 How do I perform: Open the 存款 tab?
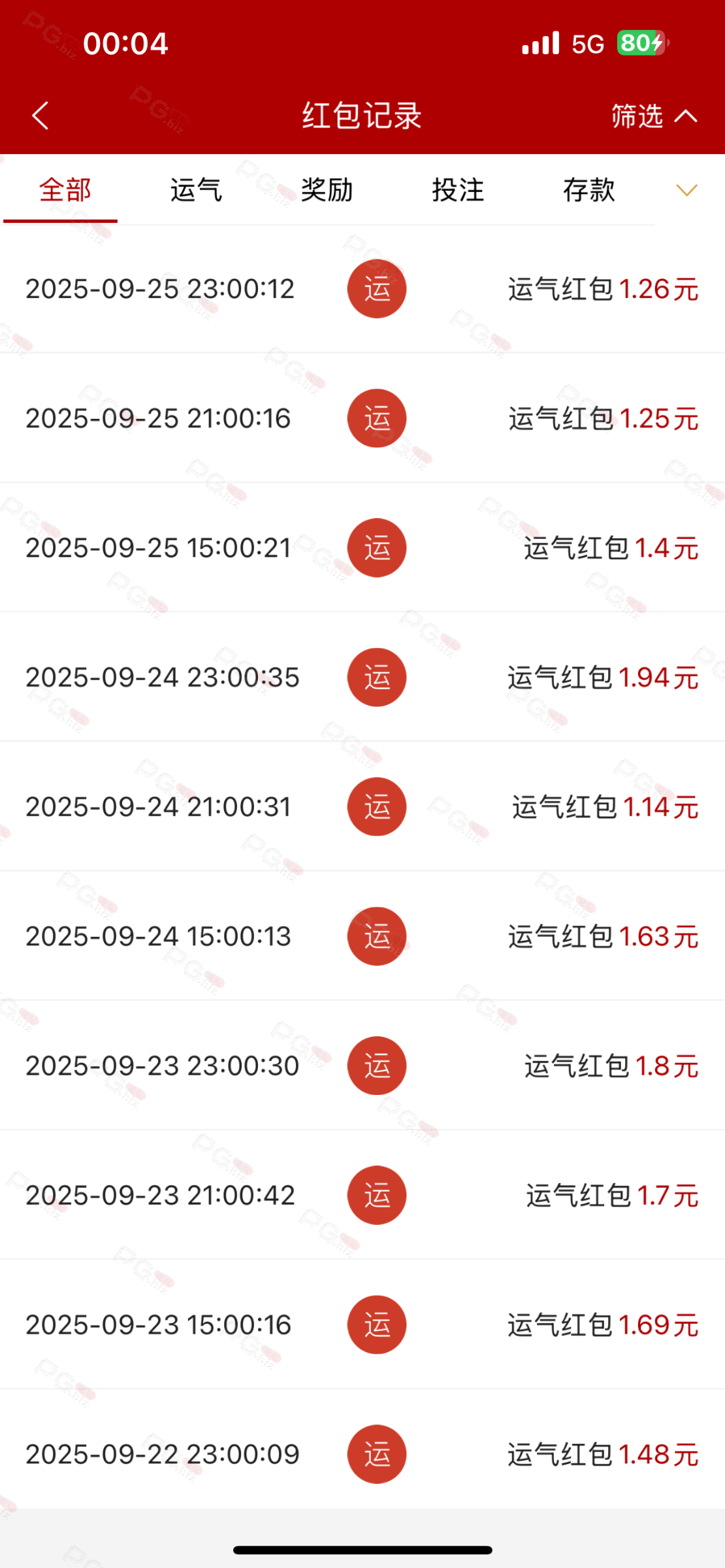pyautogui.click(x=589, y=190)
